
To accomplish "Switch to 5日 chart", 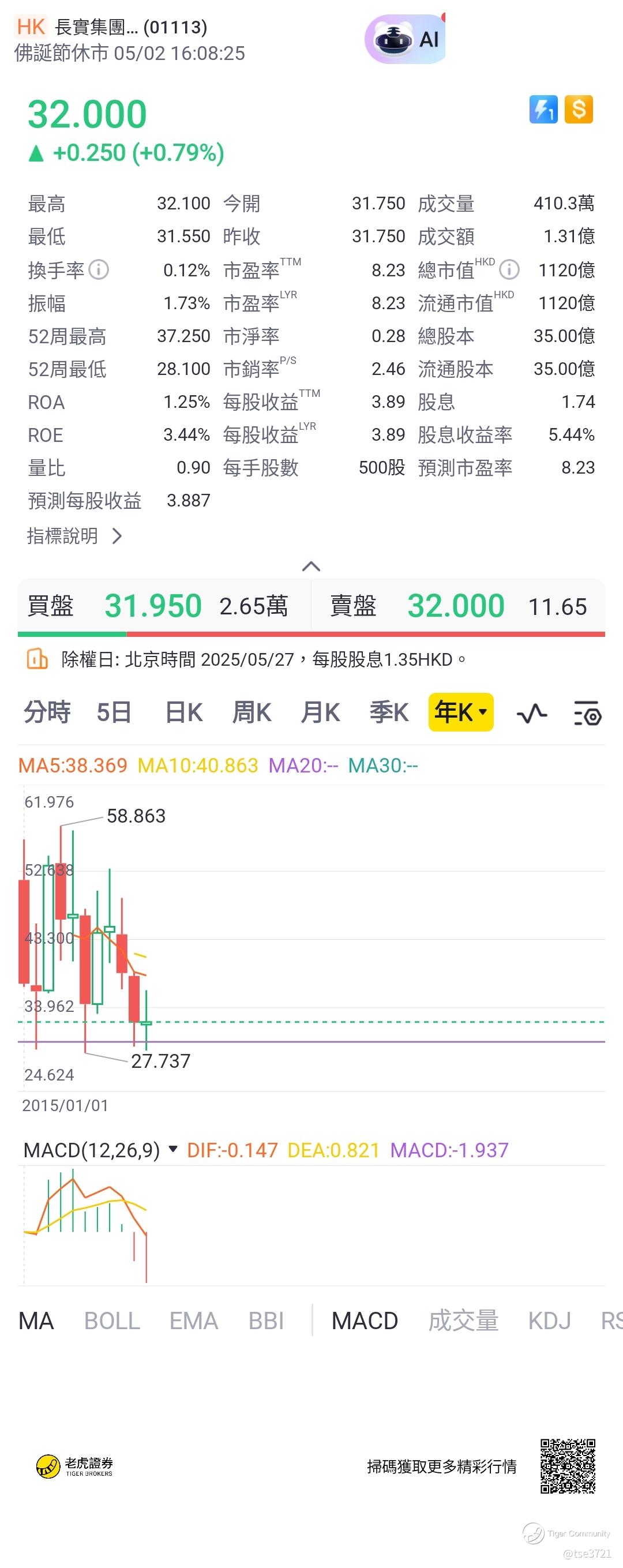I will point(114,712).
